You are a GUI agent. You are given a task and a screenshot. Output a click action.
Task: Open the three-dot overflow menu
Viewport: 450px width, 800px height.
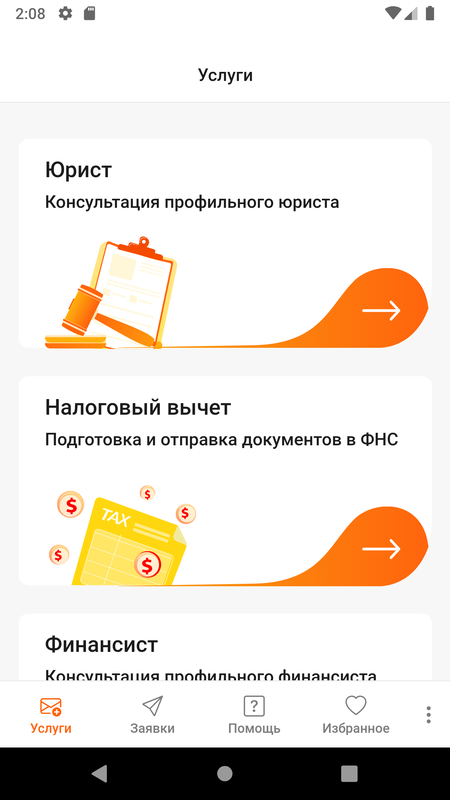coord(429,714)
